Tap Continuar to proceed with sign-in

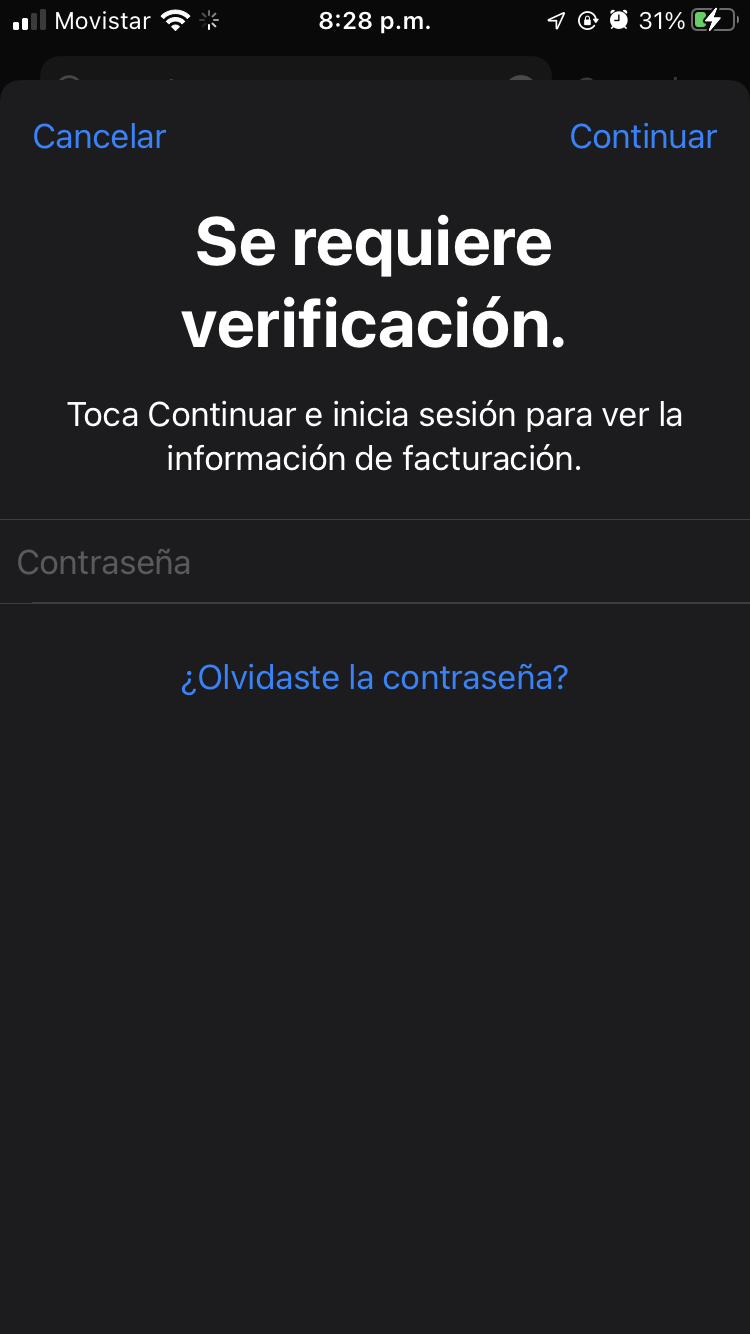point(643,136)
